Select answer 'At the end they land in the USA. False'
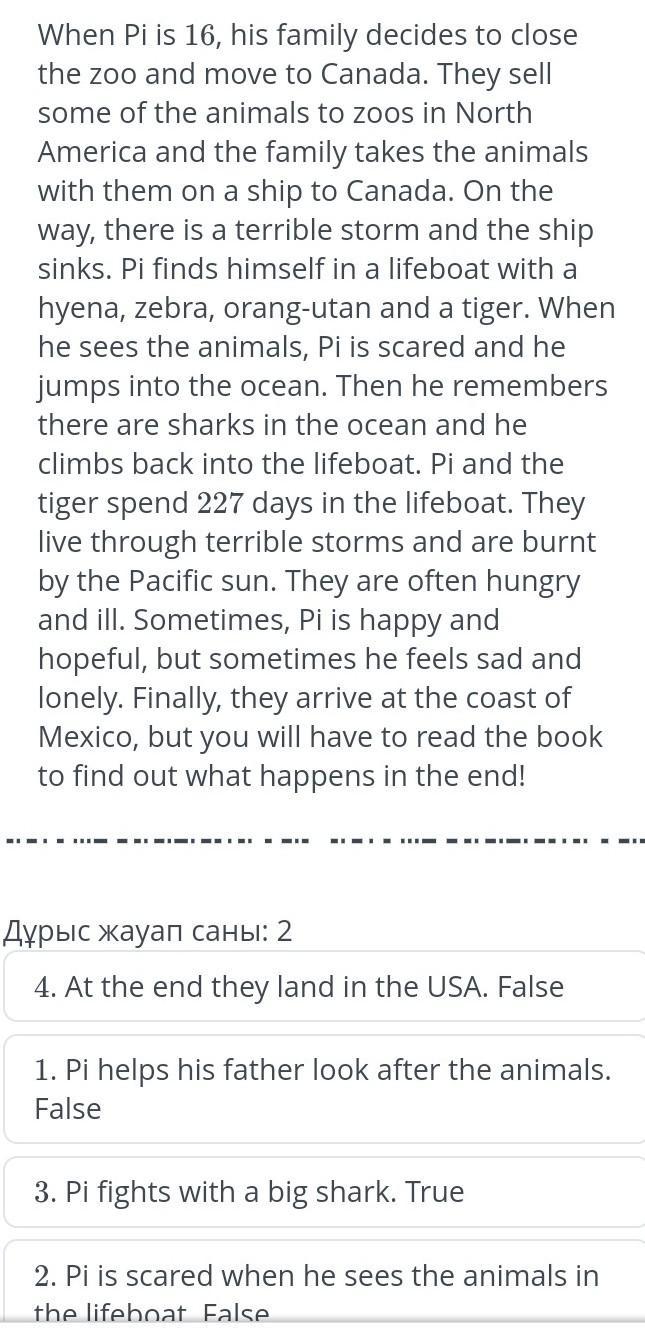 pyautogui.click(x=324, y=987)
